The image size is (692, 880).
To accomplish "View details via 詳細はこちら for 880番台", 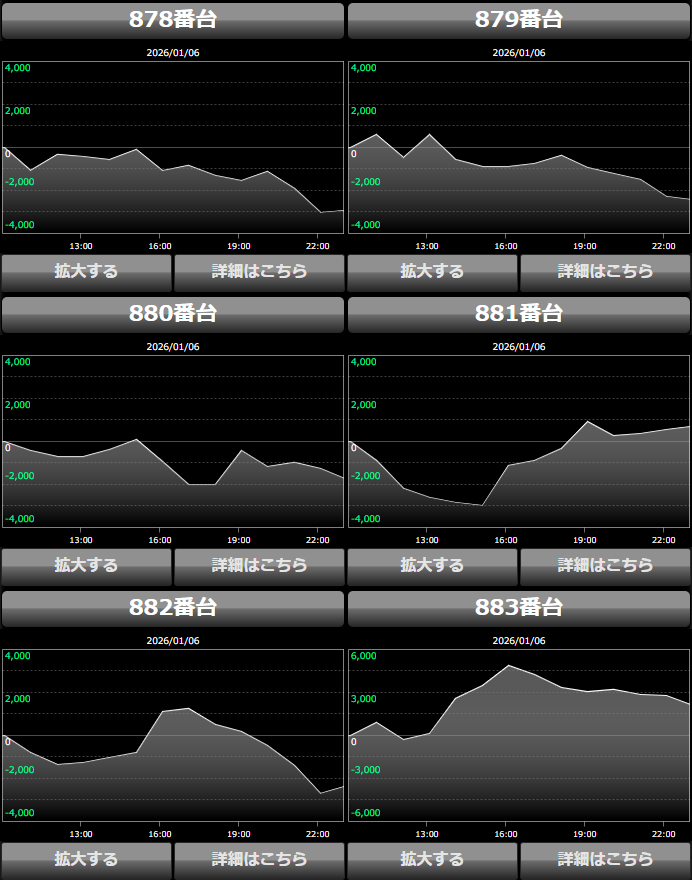I will (259, 565).
